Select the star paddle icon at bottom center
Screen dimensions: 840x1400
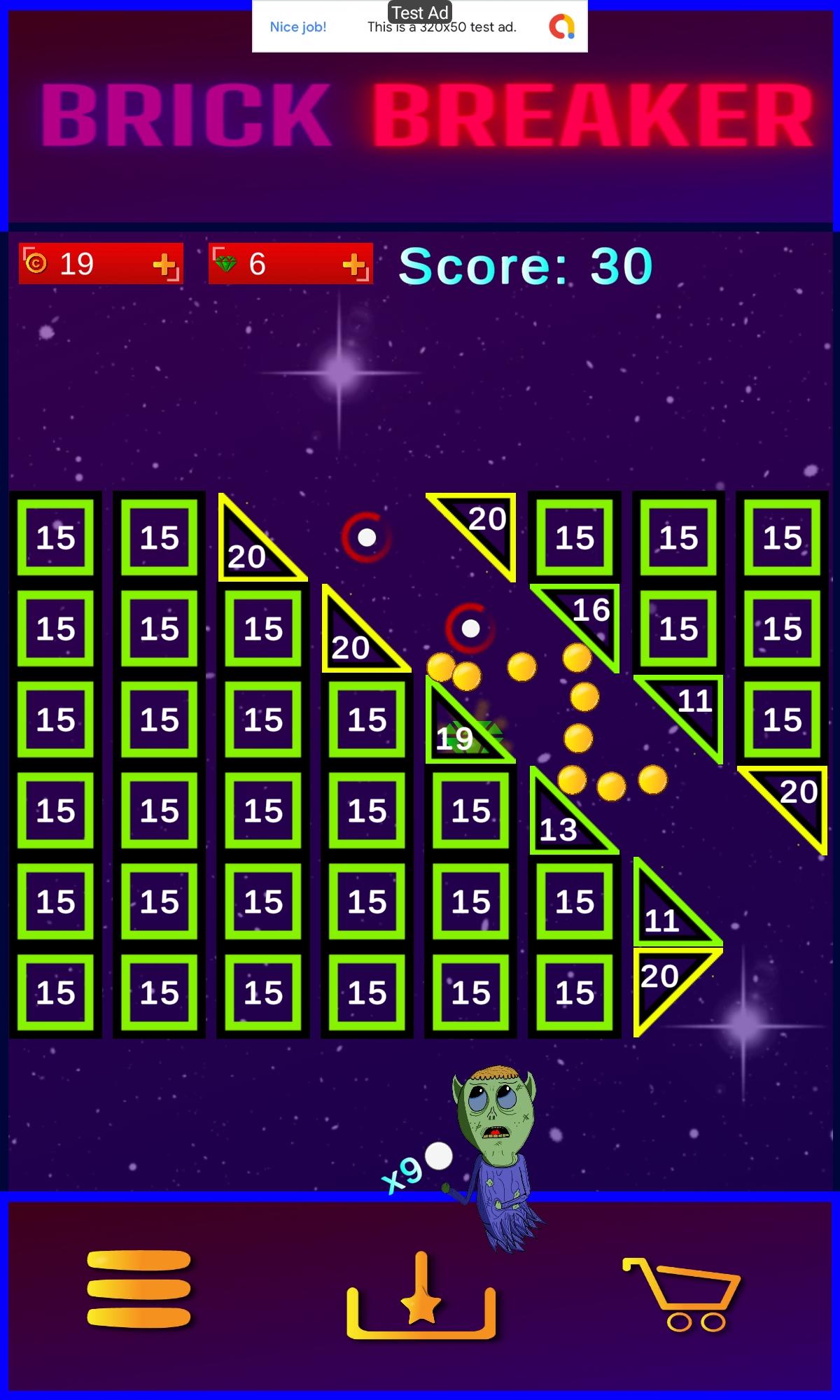[420, 1298]
